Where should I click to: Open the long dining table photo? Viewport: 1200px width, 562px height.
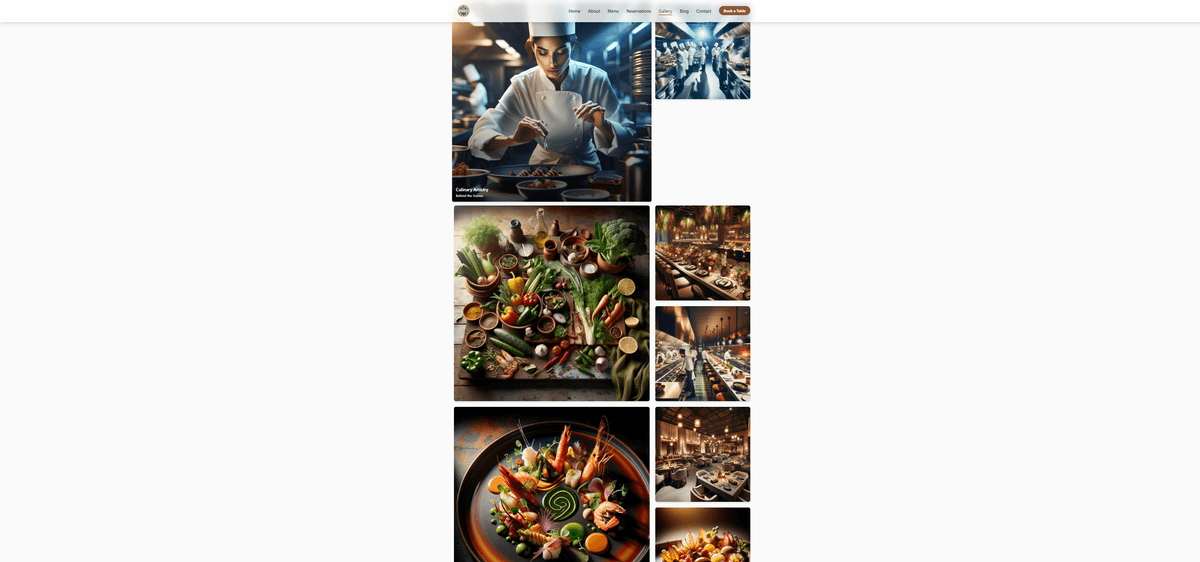click(x=702, y=253)
